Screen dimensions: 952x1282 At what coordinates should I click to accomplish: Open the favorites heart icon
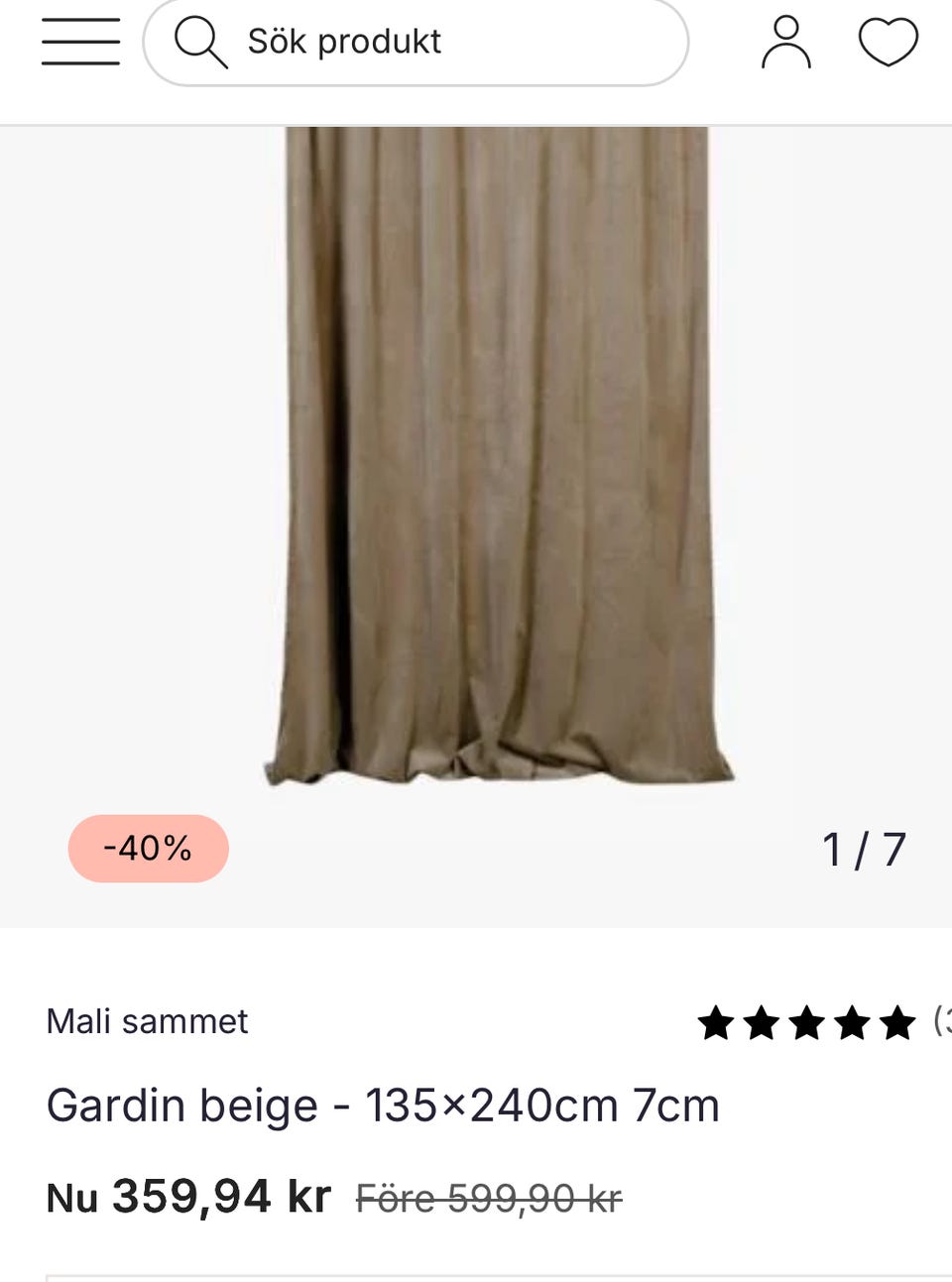click(888, 42)
